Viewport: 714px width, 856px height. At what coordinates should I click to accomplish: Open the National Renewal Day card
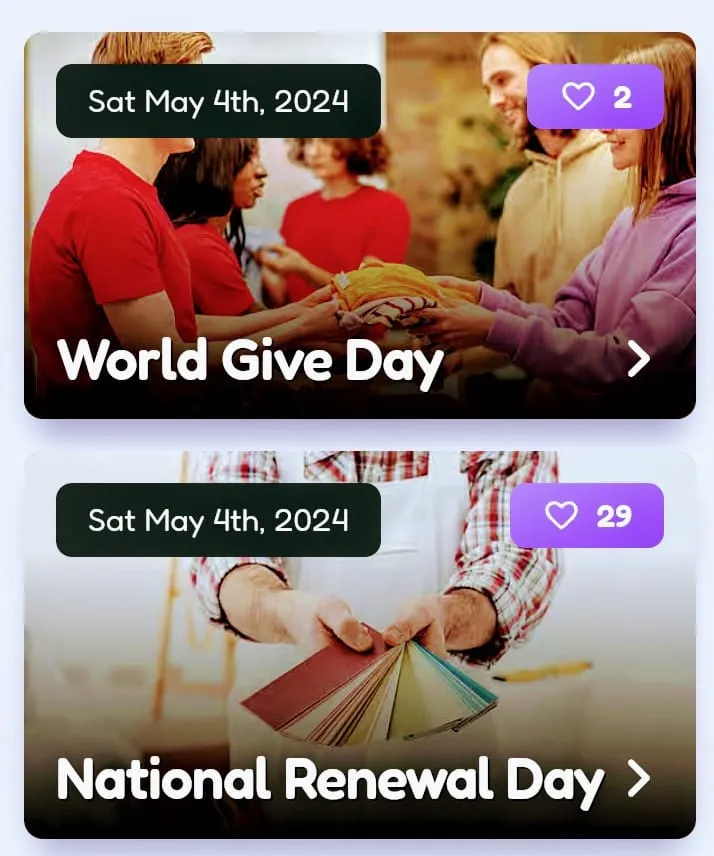coord(638,780)
